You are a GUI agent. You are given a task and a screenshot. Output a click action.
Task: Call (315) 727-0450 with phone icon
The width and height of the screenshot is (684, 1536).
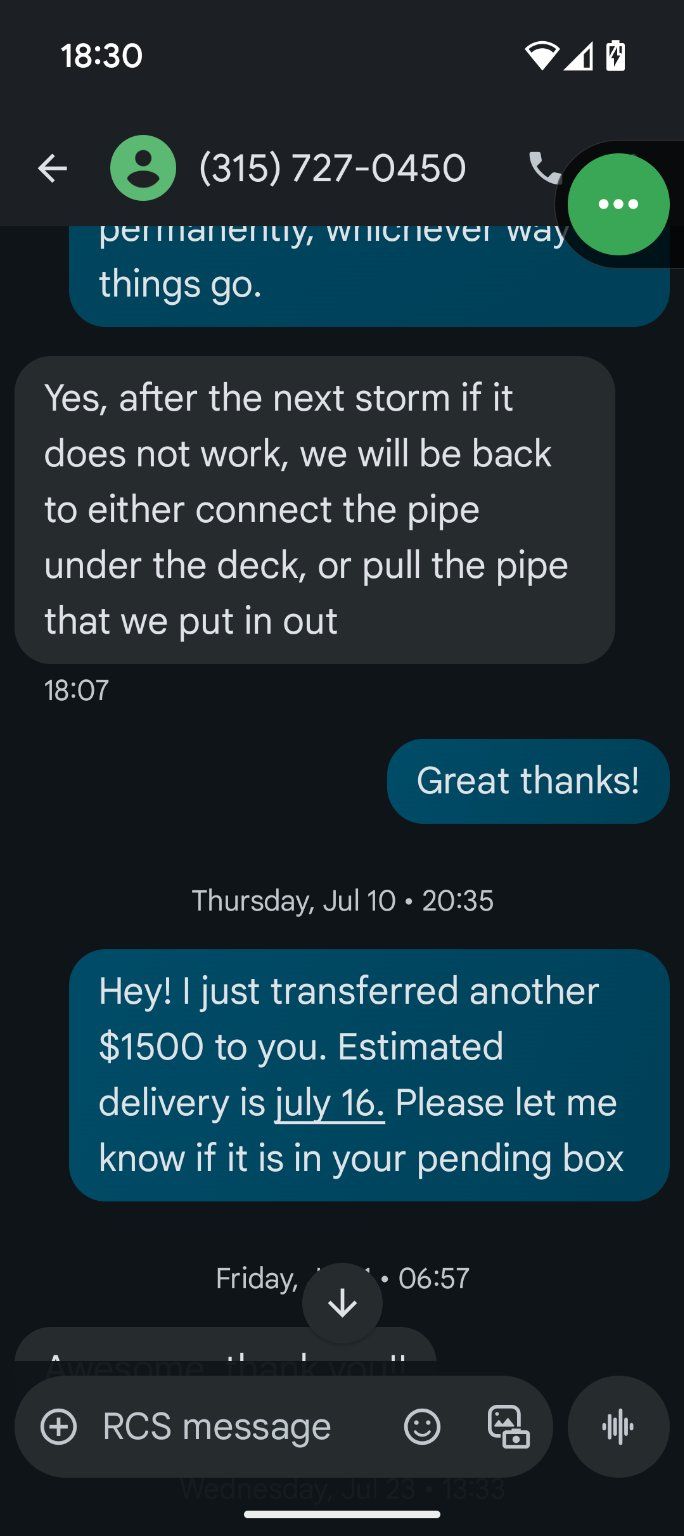544,168
